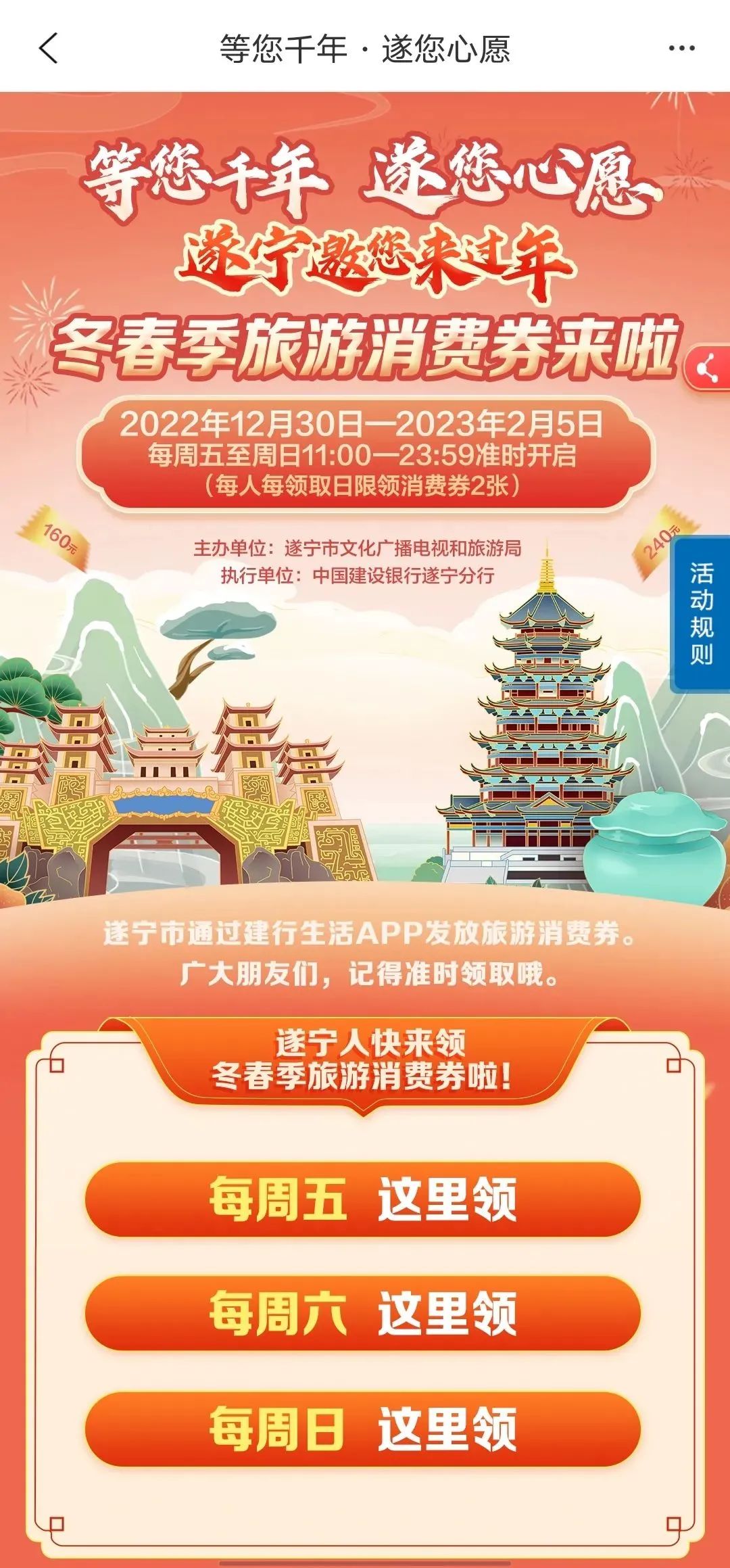Open the 每周日 这里领 coupon button
Viewport: 730px width, 1568px height.
click(x=363, y=1428)
